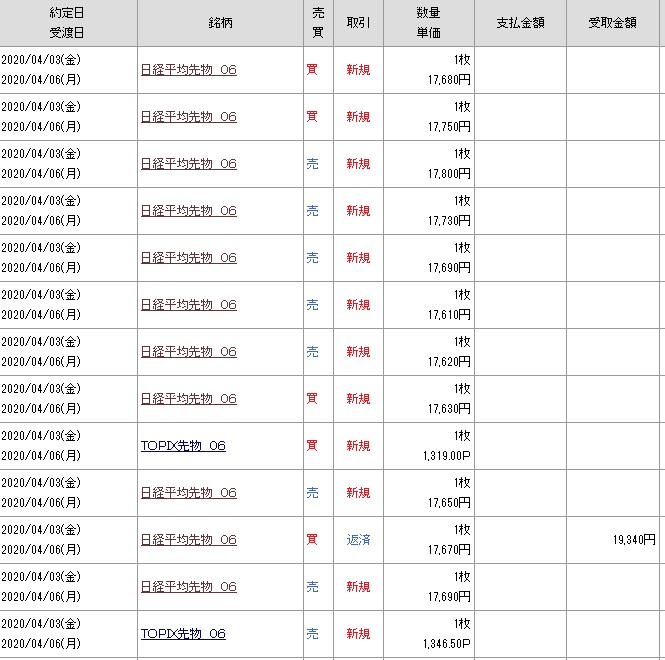
Task: Open 日経平均先物 06 link priced 17,610円
Action: pyautogui.click(x=189, y=305)
